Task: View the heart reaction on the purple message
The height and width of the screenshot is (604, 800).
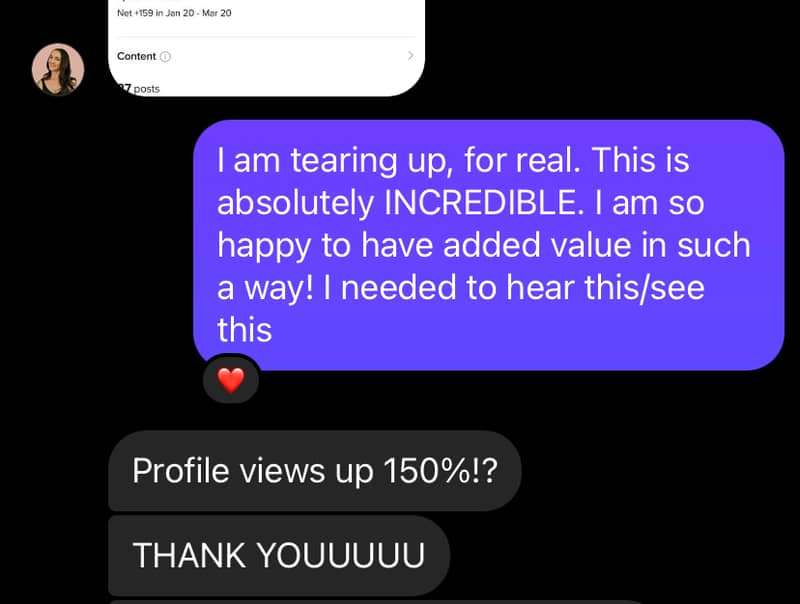Action: tap(231, 380)
